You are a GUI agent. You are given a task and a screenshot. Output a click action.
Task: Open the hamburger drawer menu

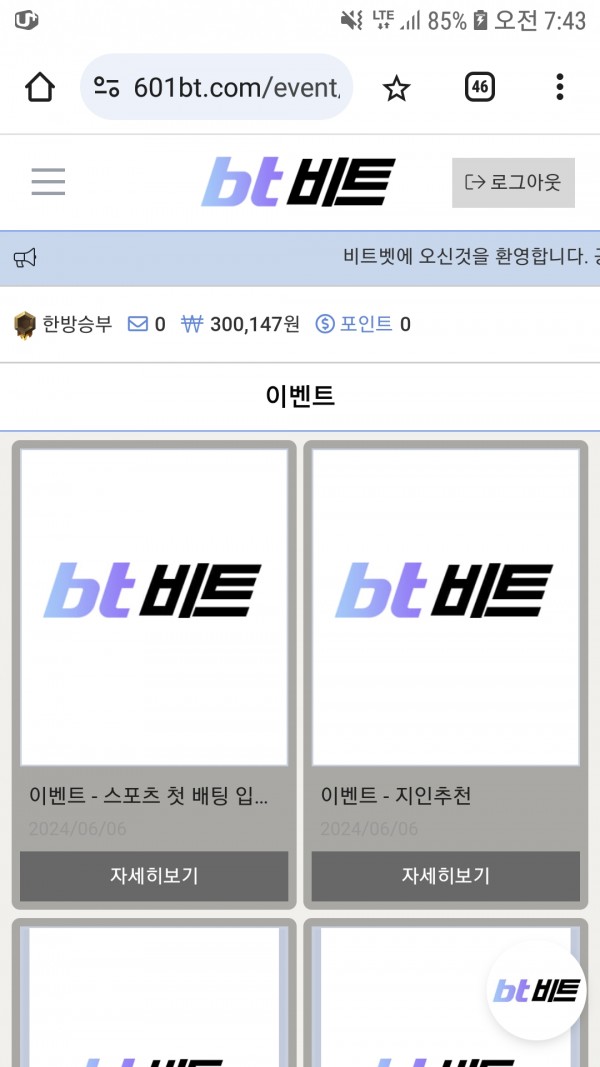pyautogui.click(x=48, y=182)
